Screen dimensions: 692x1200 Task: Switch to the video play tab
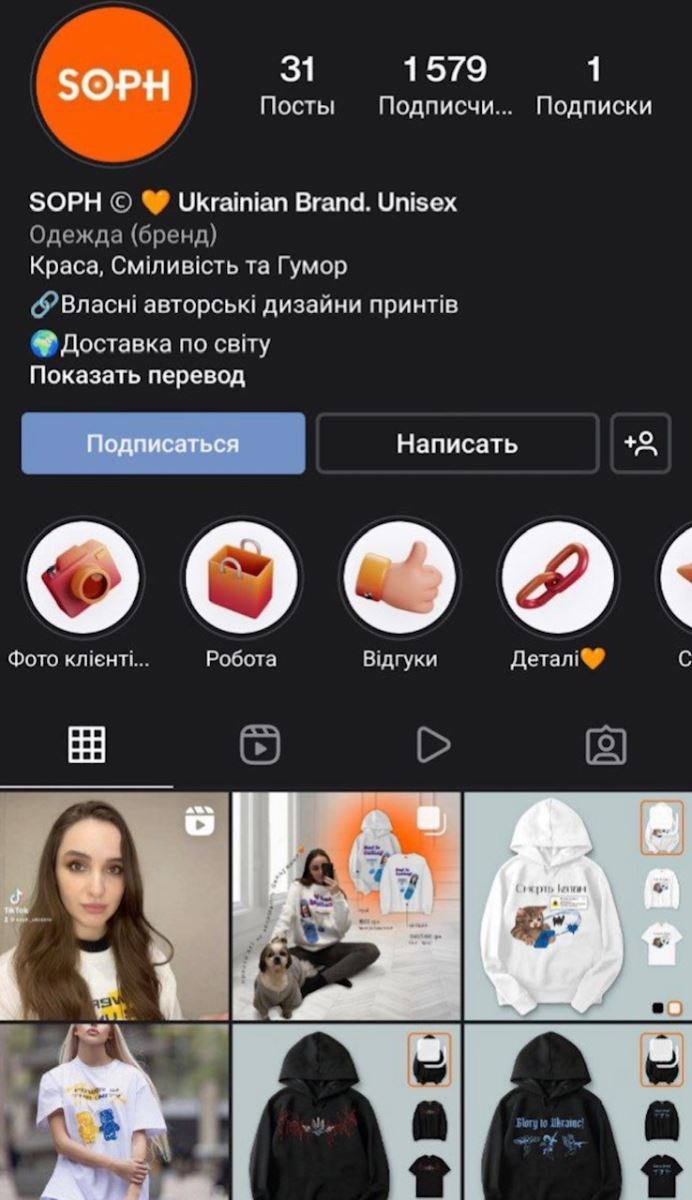(432, 745)
